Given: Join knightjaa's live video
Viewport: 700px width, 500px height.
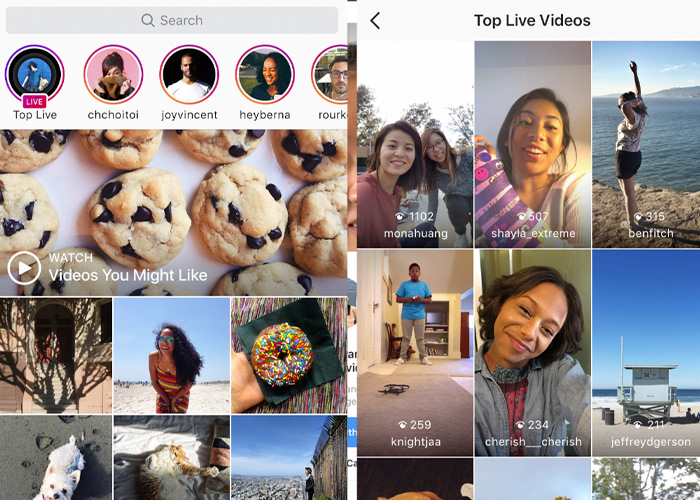Looking at the screenshot, I should 415,352.
